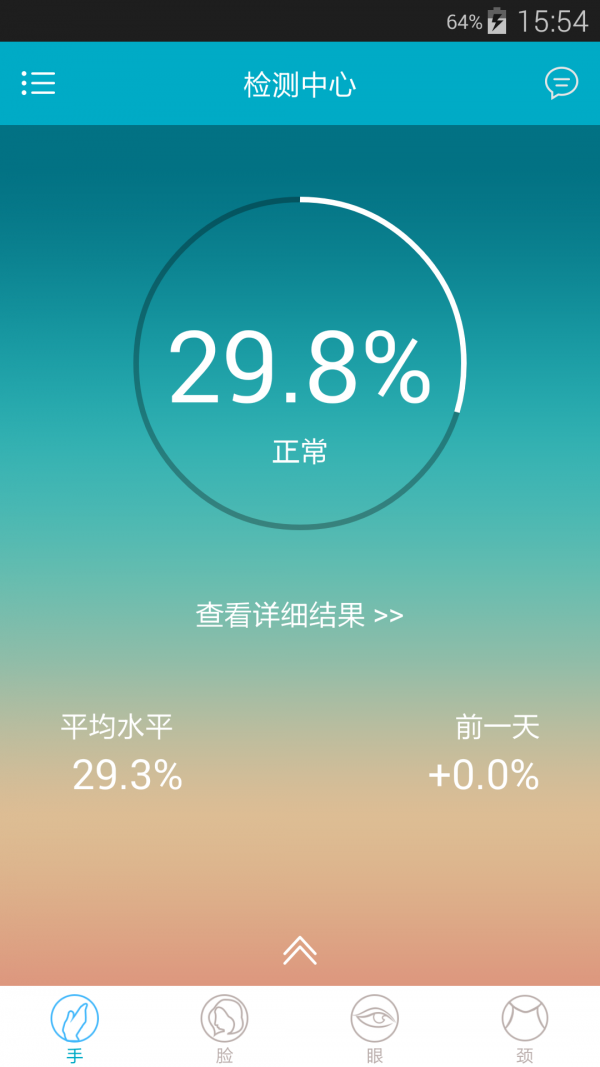Open the message bubble icon
This screenshot has height=1067, width=600.
561,83
